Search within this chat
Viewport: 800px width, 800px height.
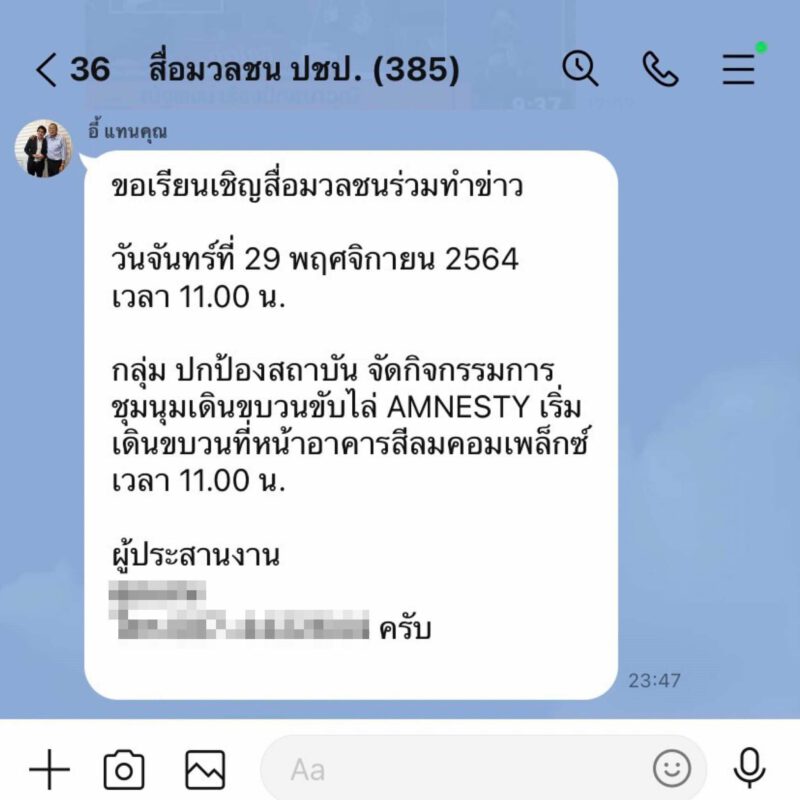[x=580, y=68]
